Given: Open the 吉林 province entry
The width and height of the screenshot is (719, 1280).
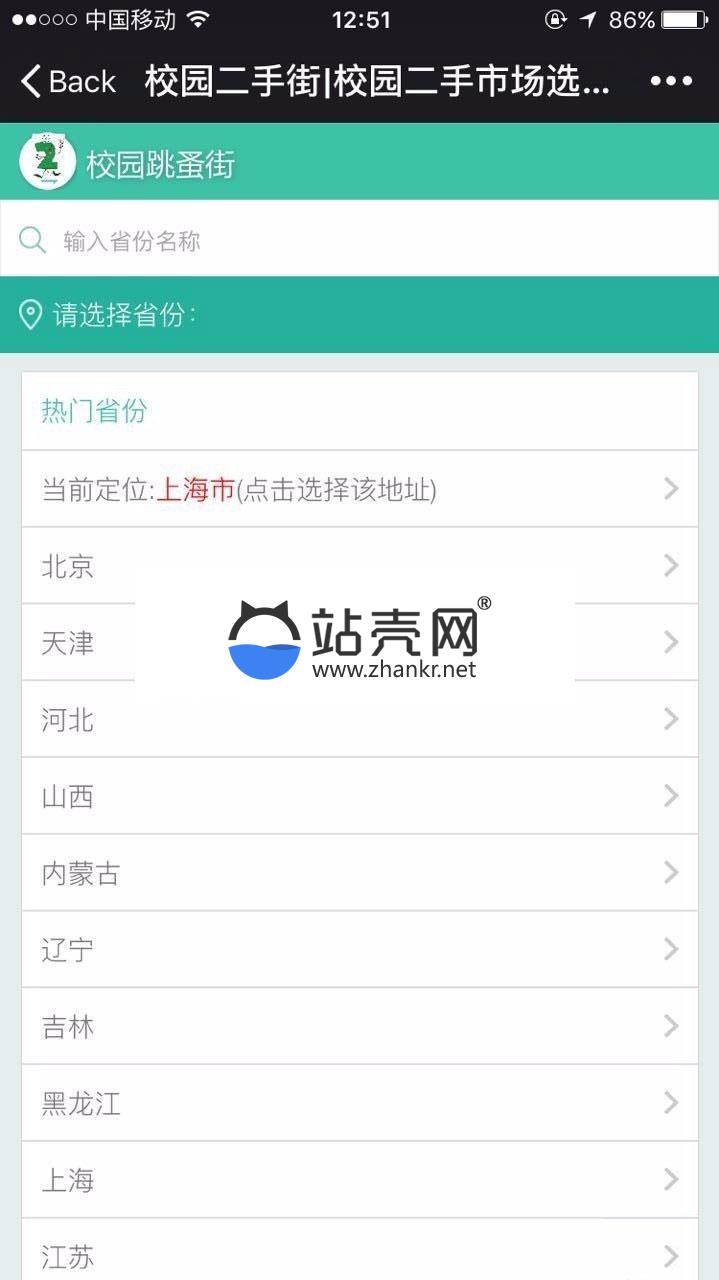Looking at the screenshot, I should [x=360, y=1026].
